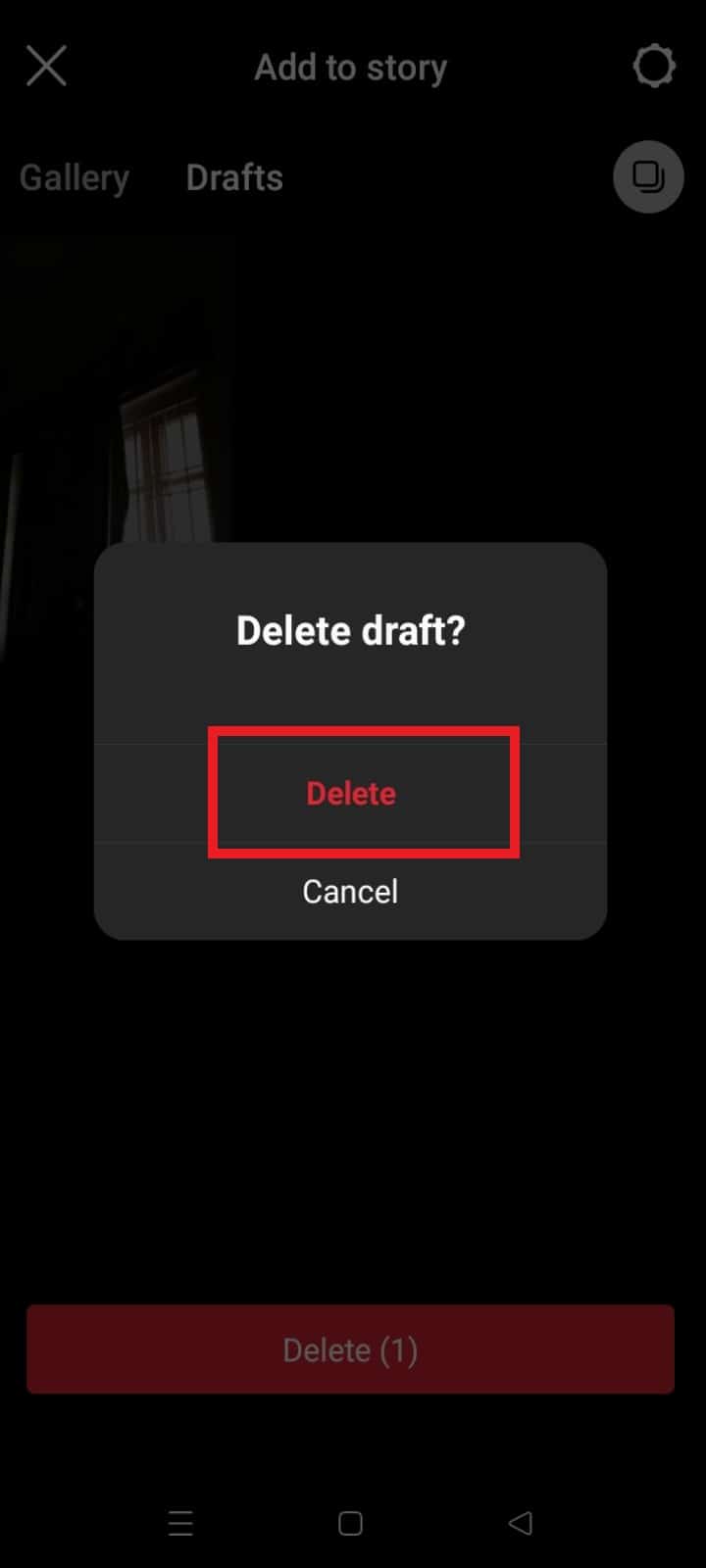Cancel the delete draft dialog
Image resolution: width=706 pixels, height=1568 pixels.
pyautogui.click(x=350, y=892)
